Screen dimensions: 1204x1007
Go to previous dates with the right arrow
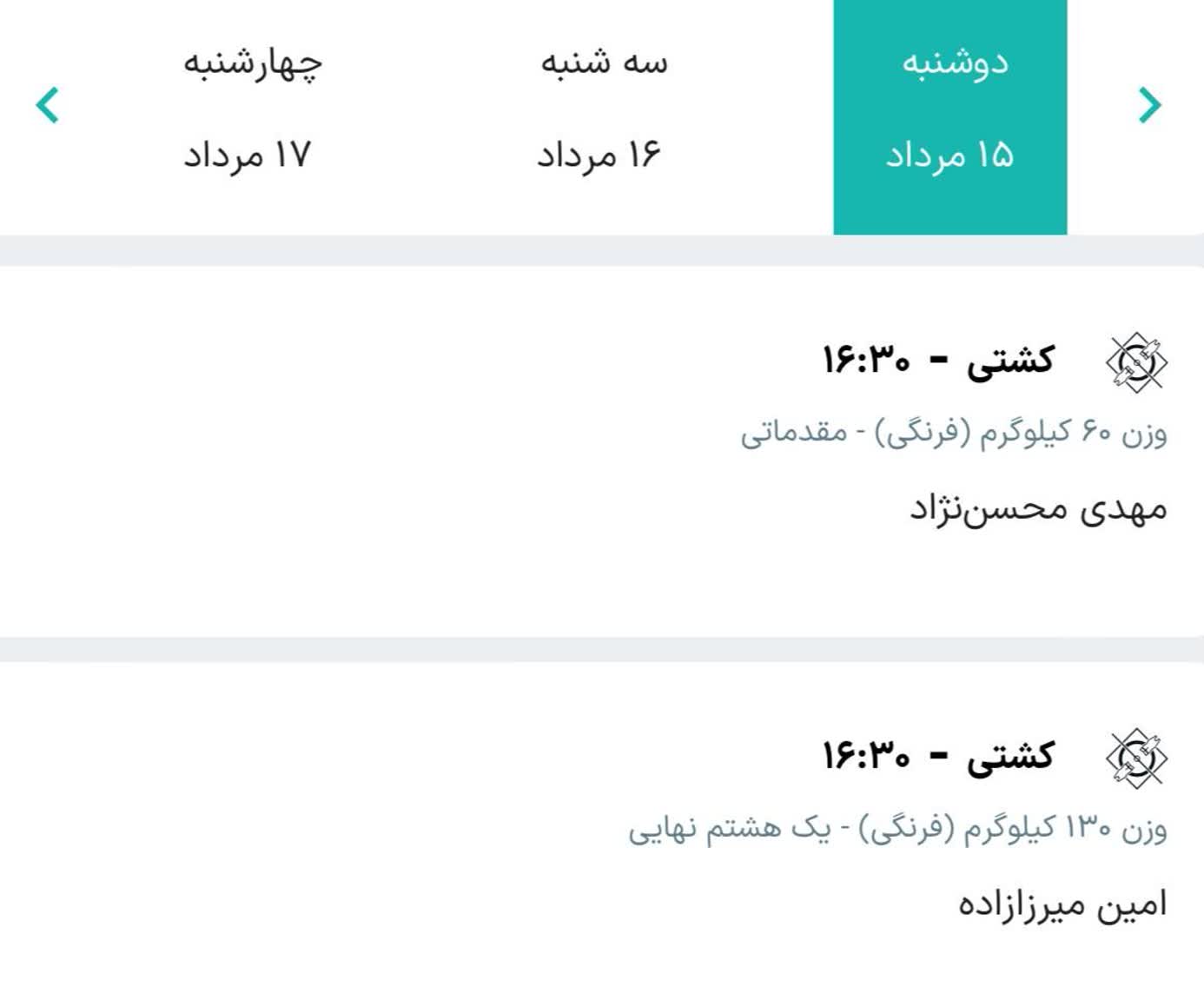[x=1149, y=105]
